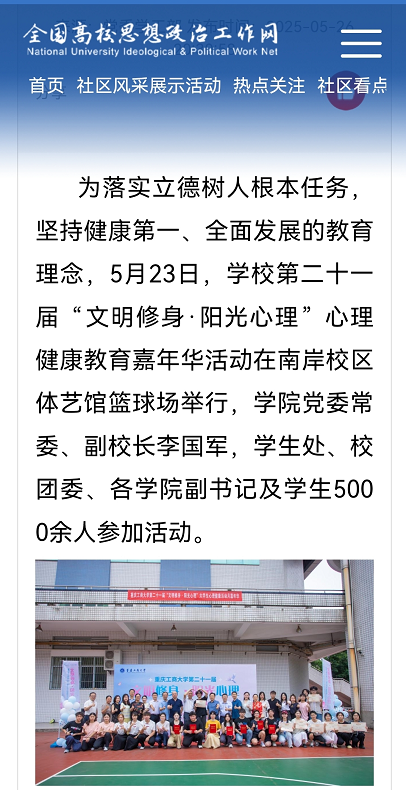406x793 pixels.
Task: Go to the 首页 nav link
Action: coord(47,85)
